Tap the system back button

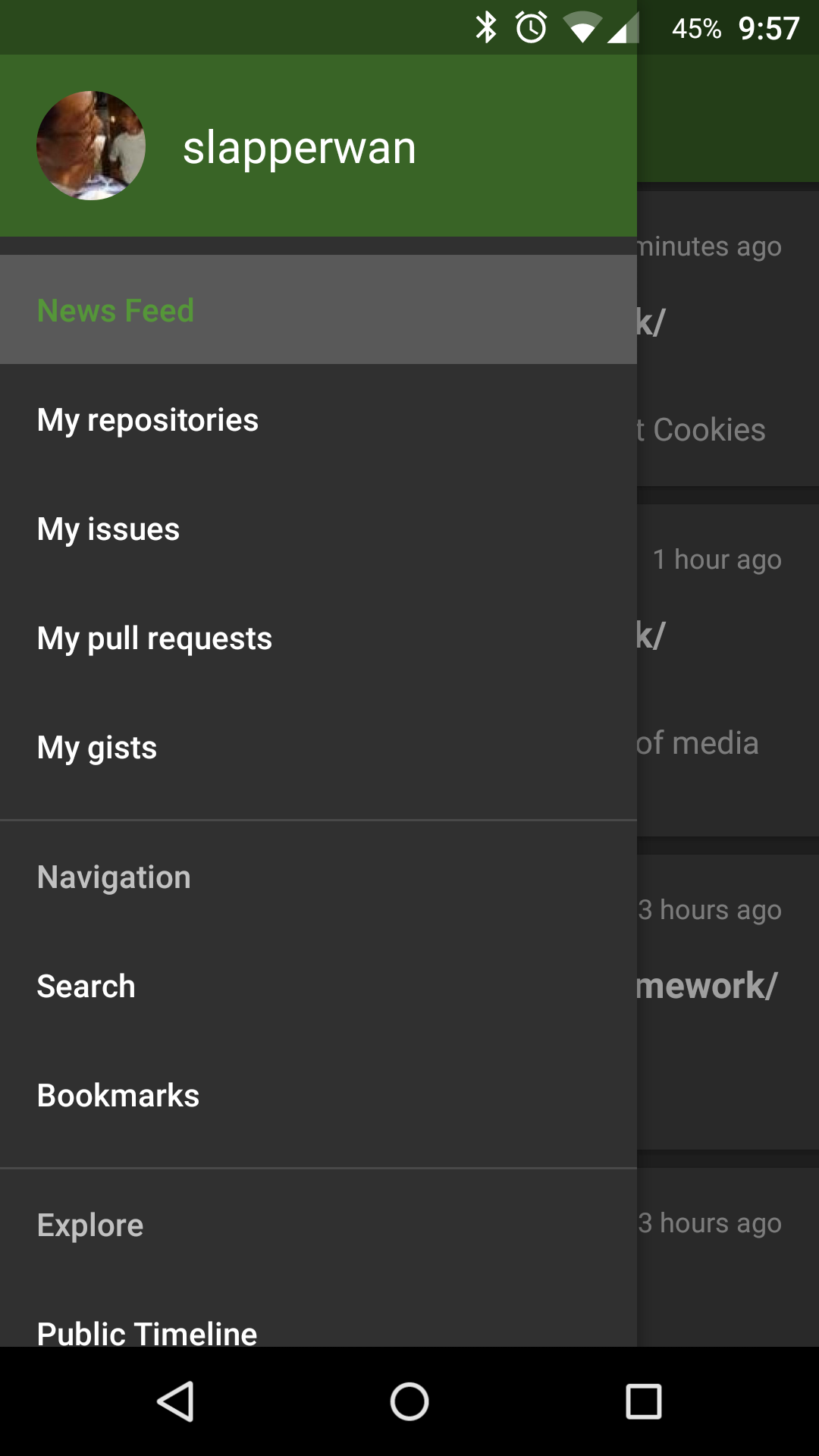tap(176, 1401)
